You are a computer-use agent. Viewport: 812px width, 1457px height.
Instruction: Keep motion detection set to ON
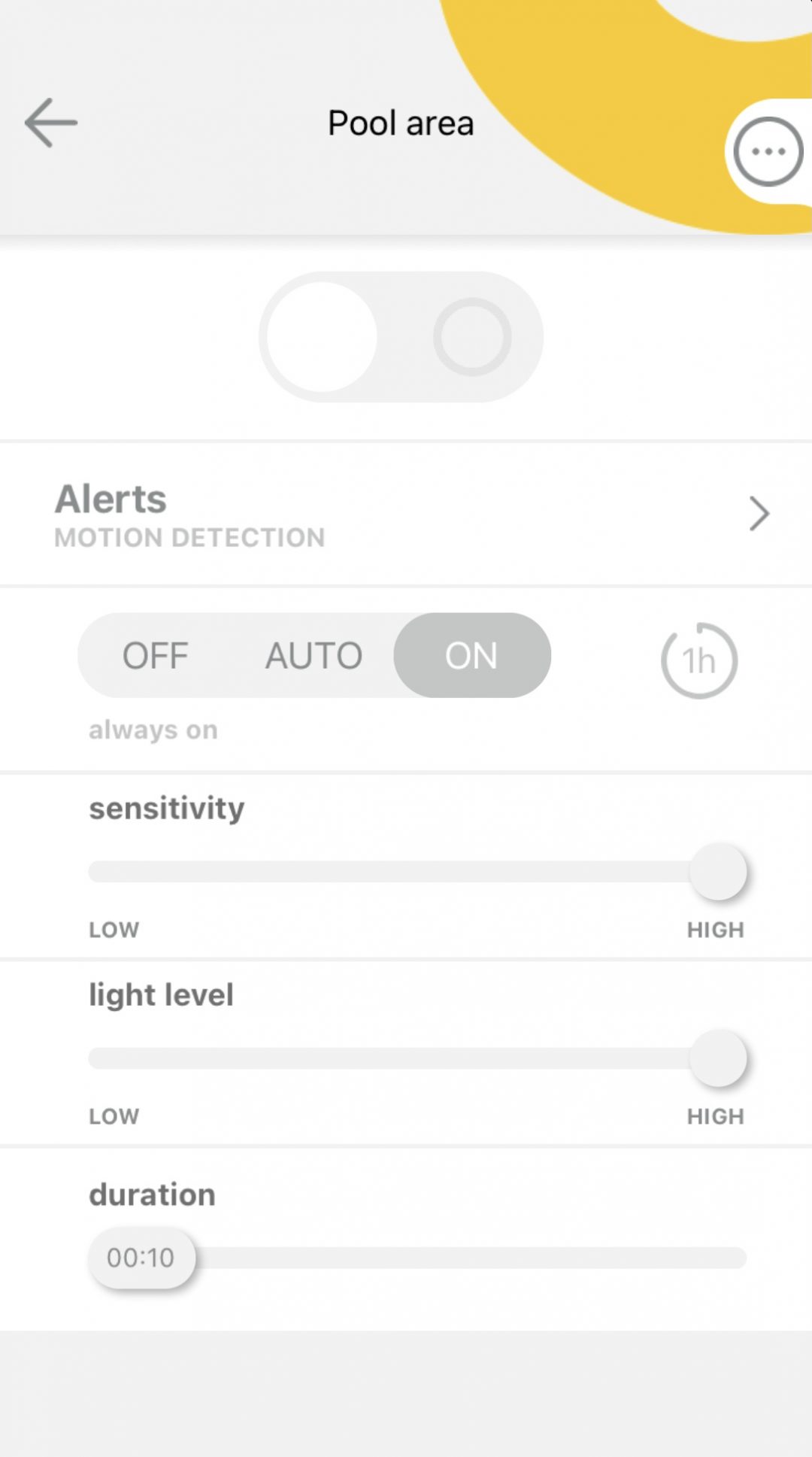[x=471, y=655]
